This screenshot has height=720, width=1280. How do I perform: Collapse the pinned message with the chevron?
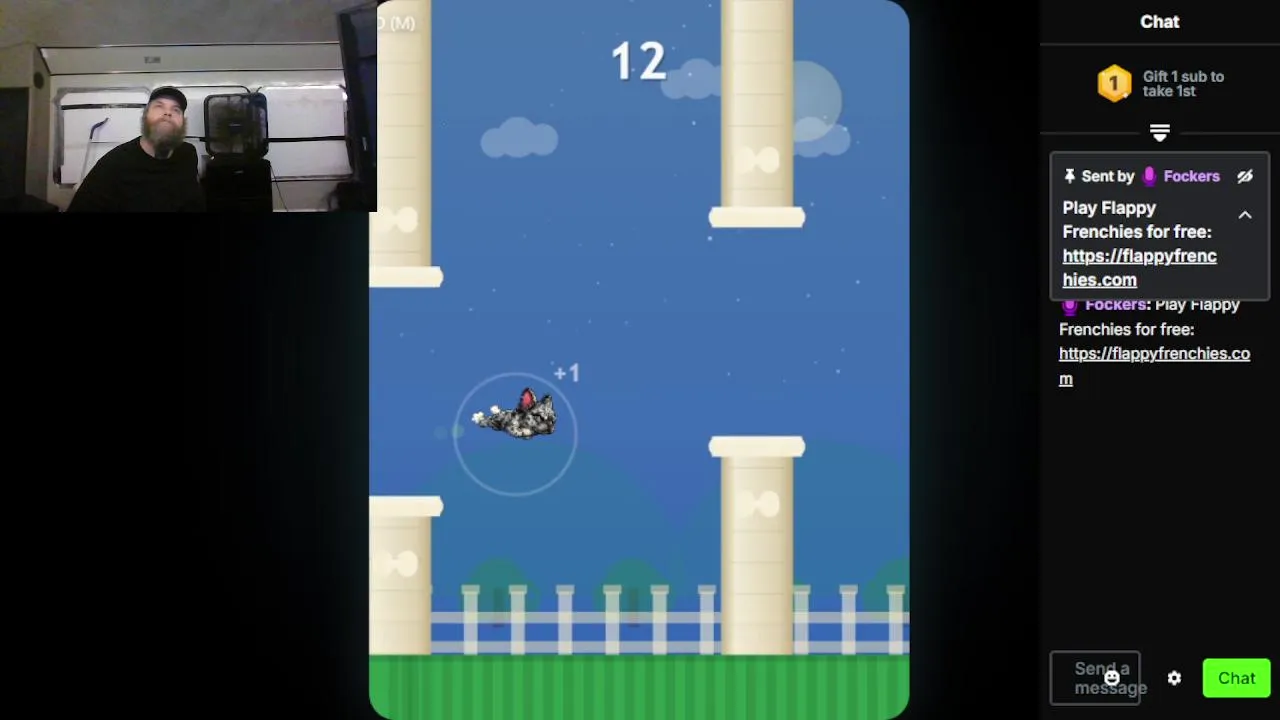(x=1245, y=214)
